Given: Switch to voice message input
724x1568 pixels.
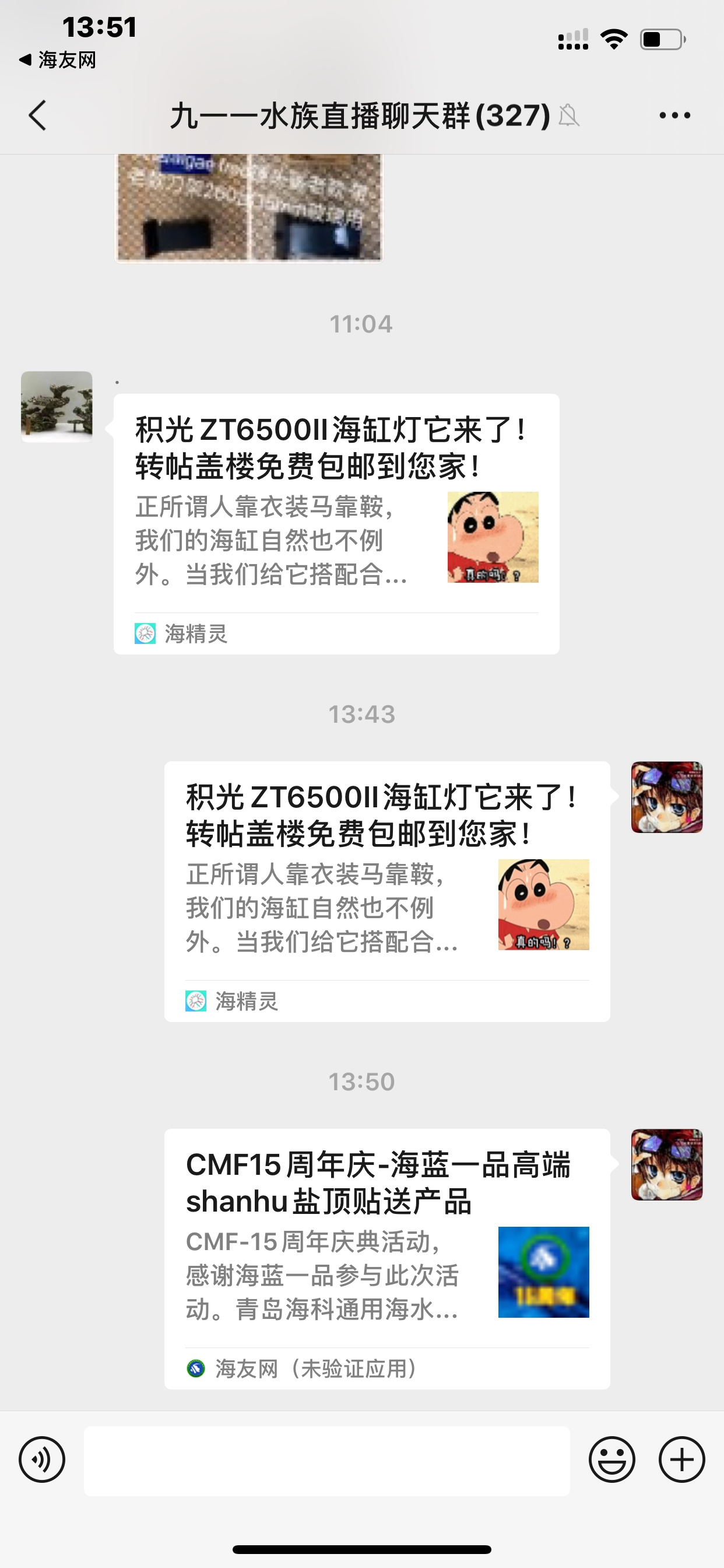Looking at the screenshot, I should (42, 1459).
